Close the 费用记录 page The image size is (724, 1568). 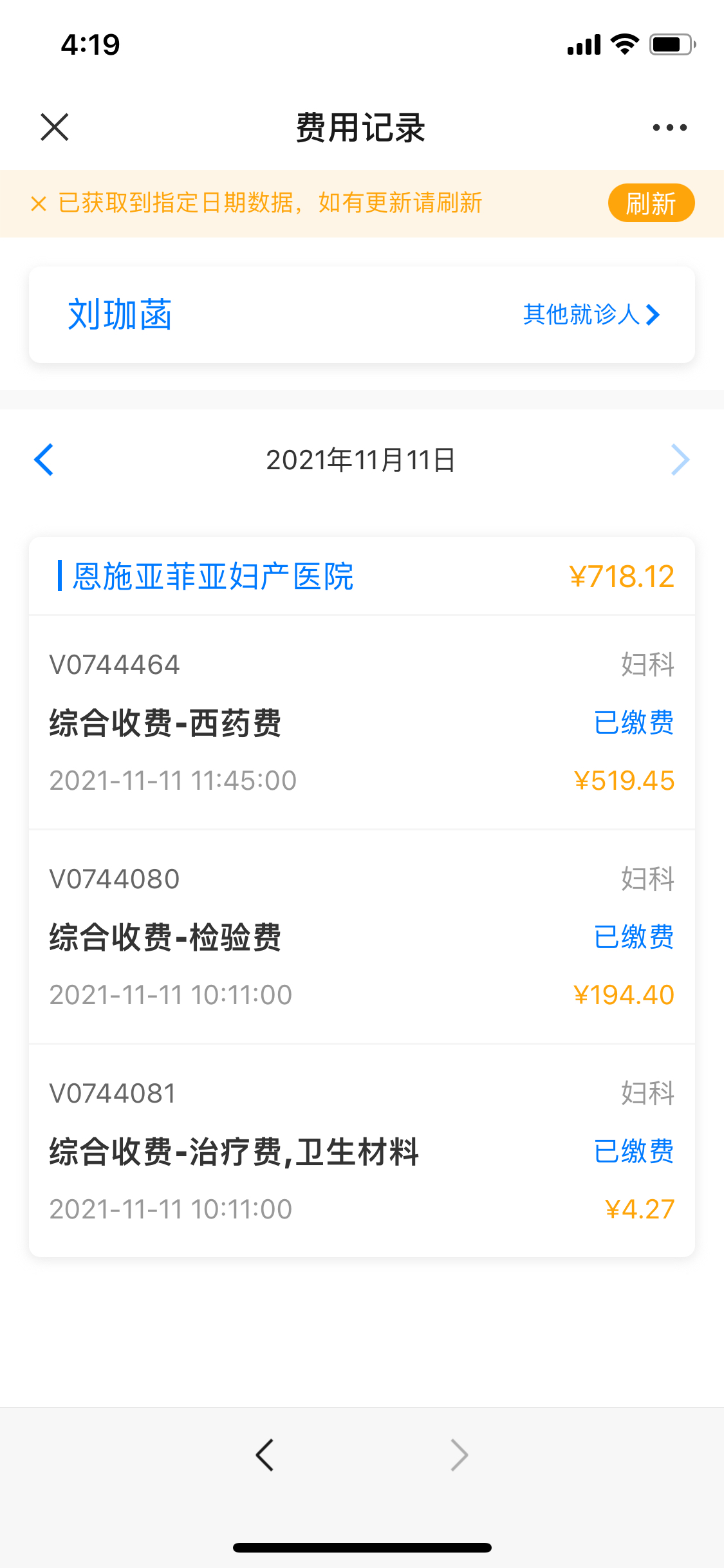pyautogui.click(x=55, y=127)
